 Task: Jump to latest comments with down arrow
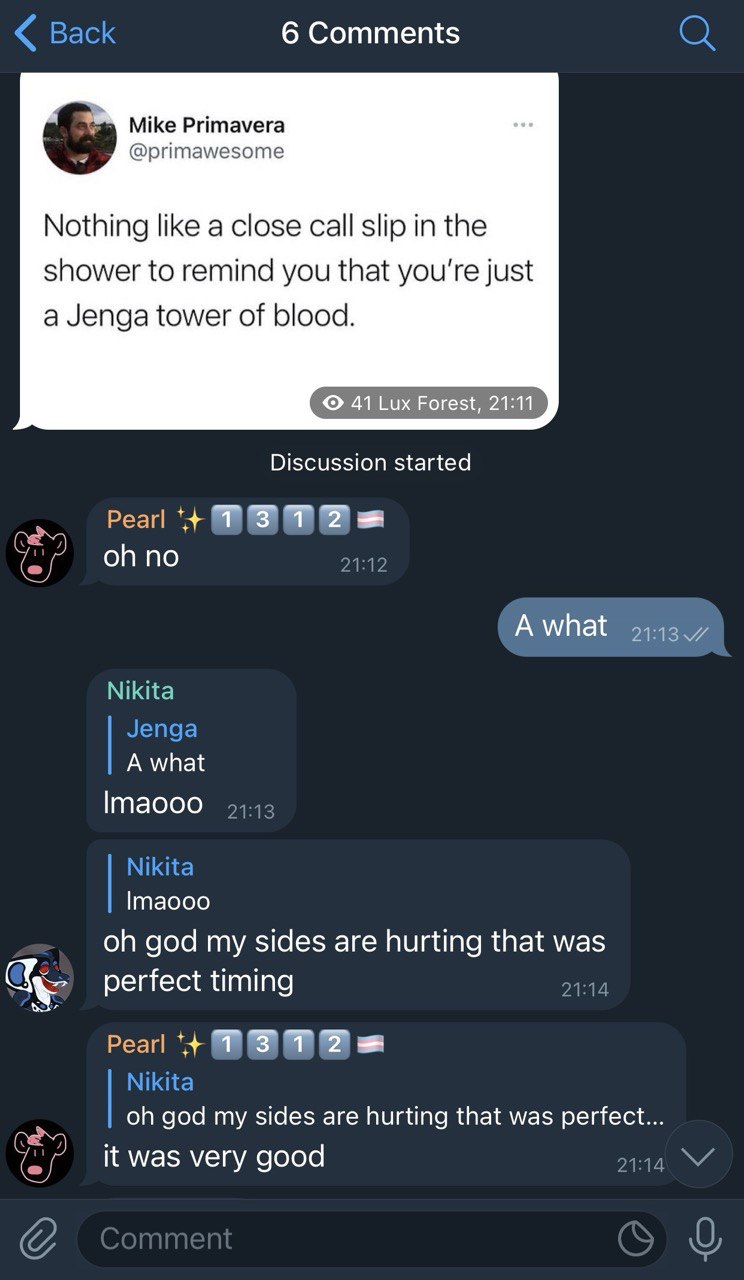tap(698, 1154)
